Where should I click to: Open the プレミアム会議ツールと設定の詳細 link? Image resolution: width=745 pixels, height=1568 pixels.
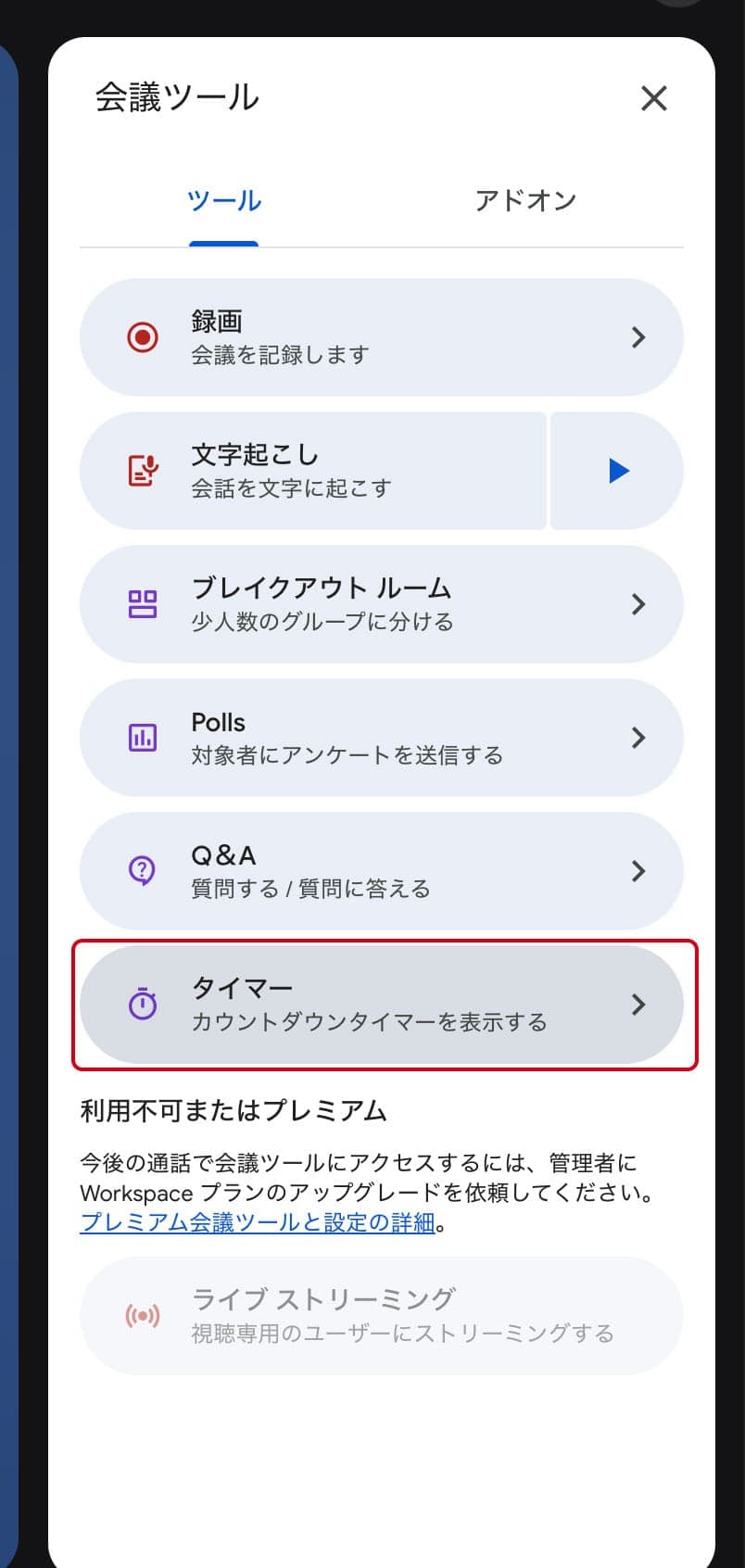pyautogui.click(x=258, y=1223)
